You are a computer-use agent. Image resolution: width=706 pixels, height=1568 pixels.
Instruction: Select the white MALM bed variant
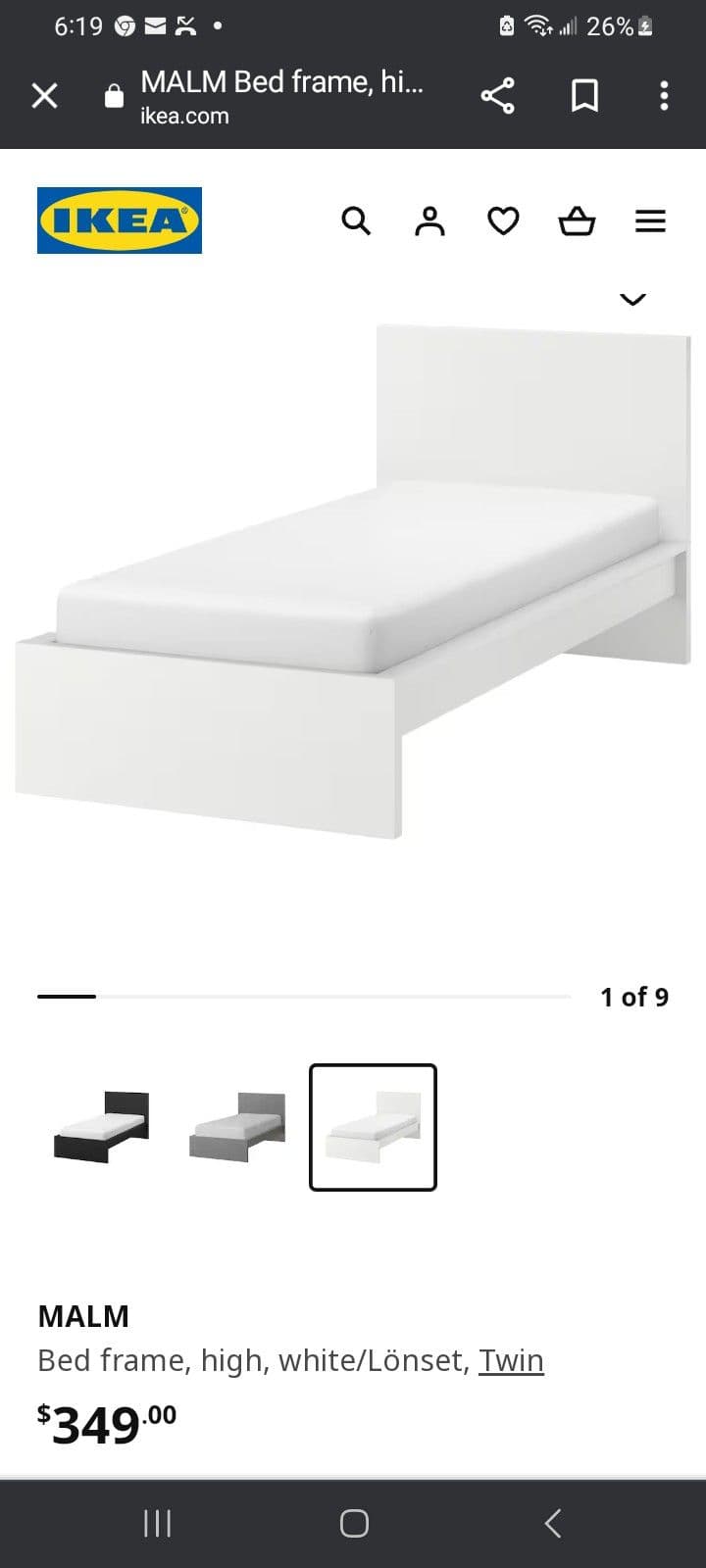pos(373,1127)
